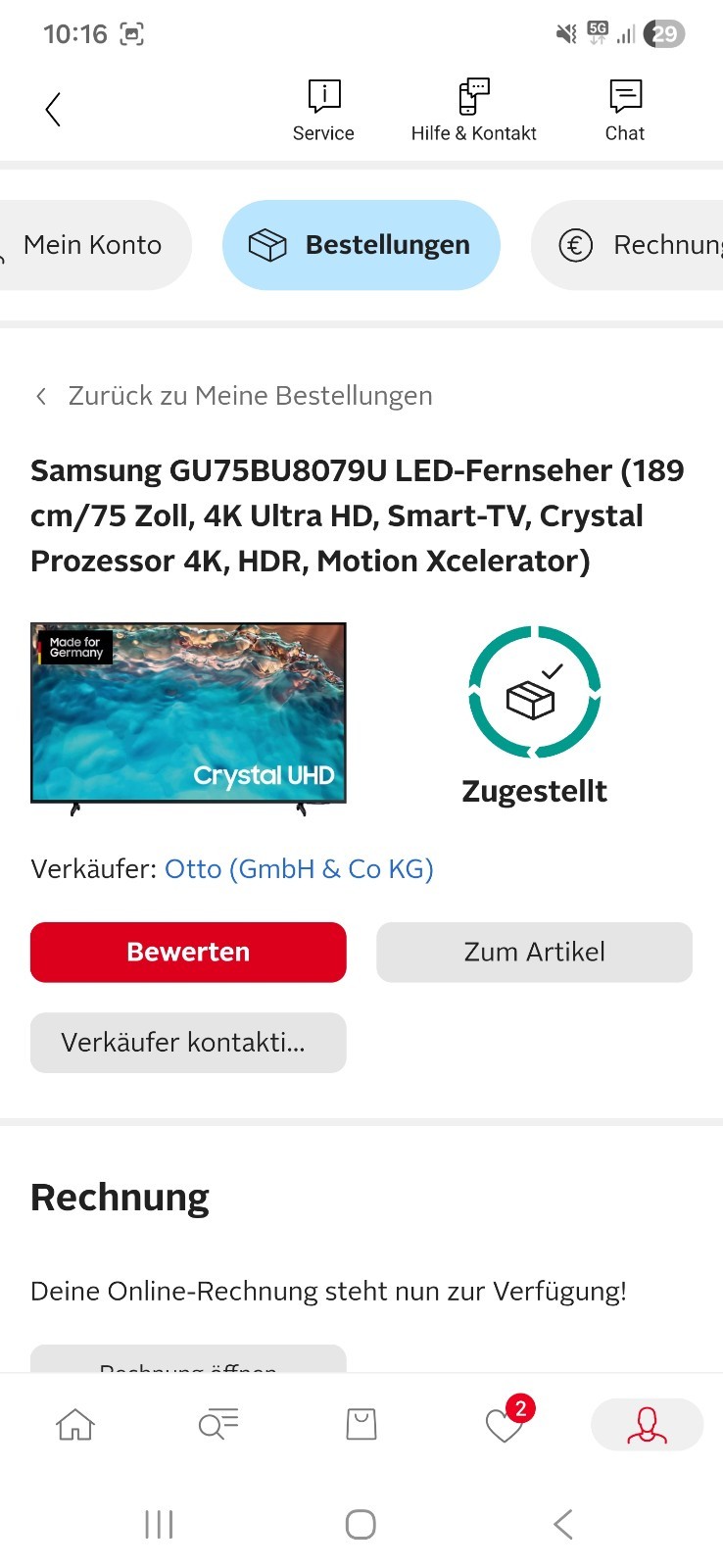Image resolution: width=723 pixels, height=1568 pixels.
Task: Open the wishlist heart with 2 items
Action: [505, 1424]
